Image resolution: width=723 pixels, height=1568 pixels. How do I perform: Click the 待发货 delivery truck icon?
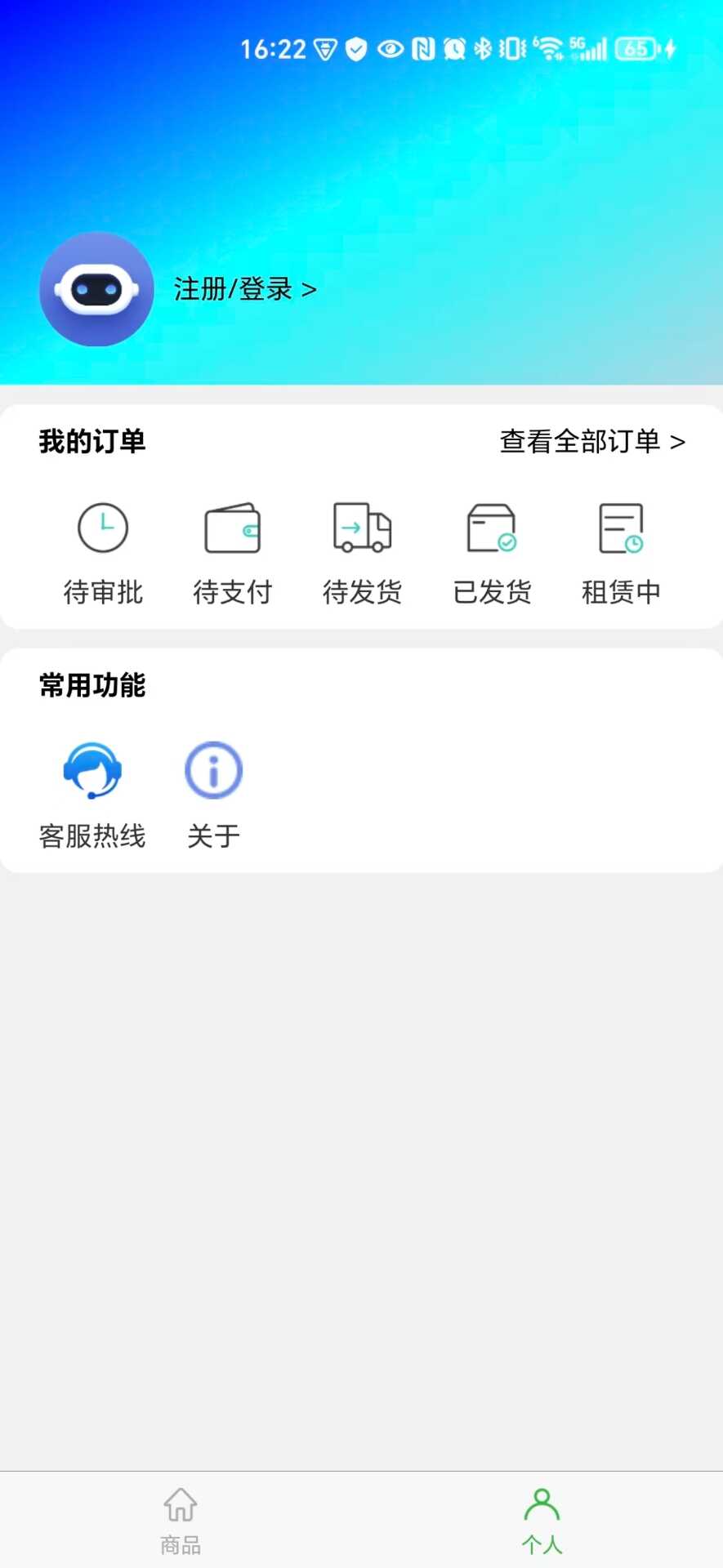pos(362,528)
